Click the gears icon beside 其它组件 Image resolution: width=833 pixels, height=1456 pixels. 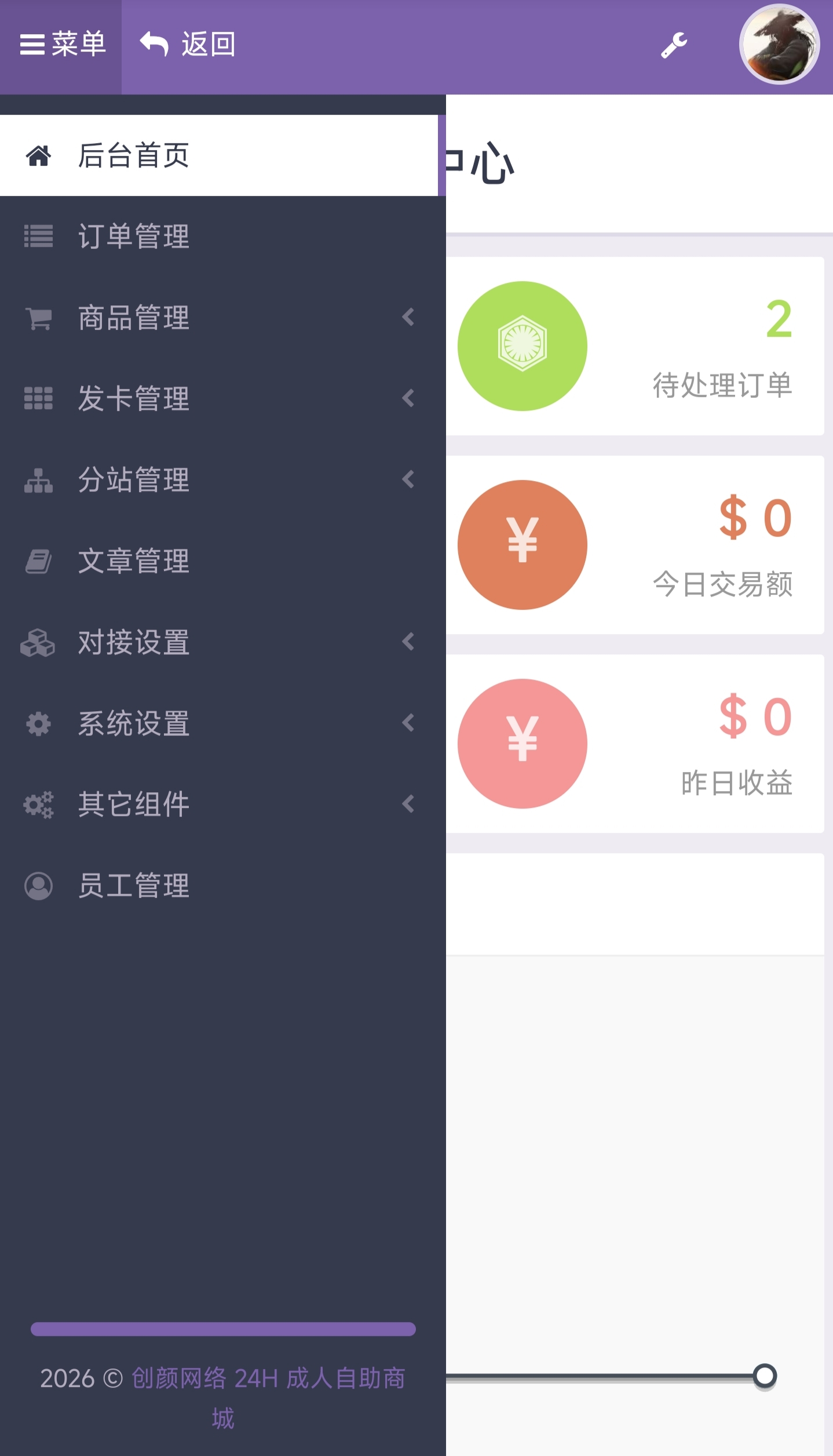click(x=38, y=805)
